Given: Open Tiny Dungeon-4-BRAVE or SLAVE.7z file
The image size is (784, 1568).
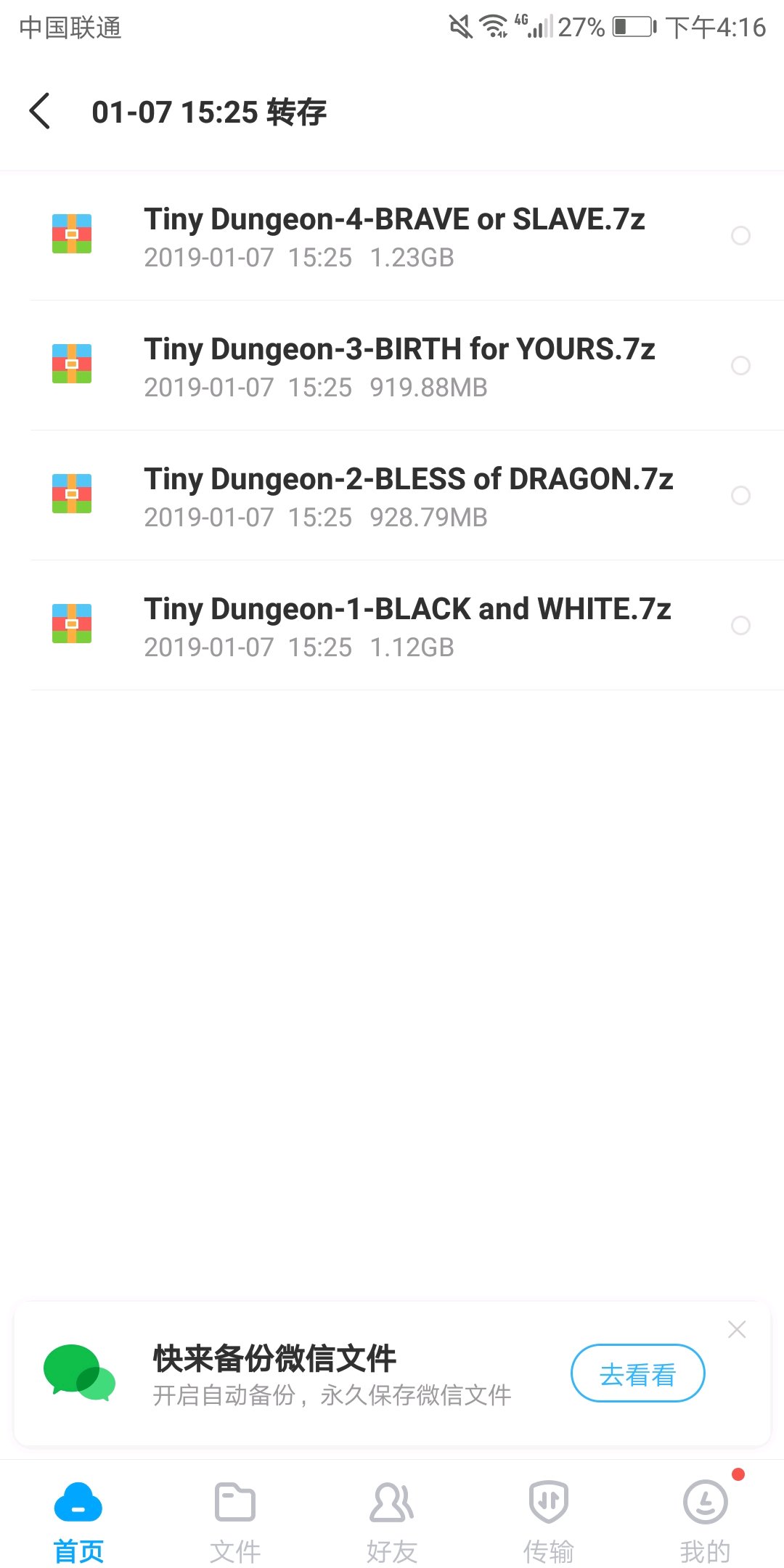Looking at the screenshot, I should coord(392,236).
